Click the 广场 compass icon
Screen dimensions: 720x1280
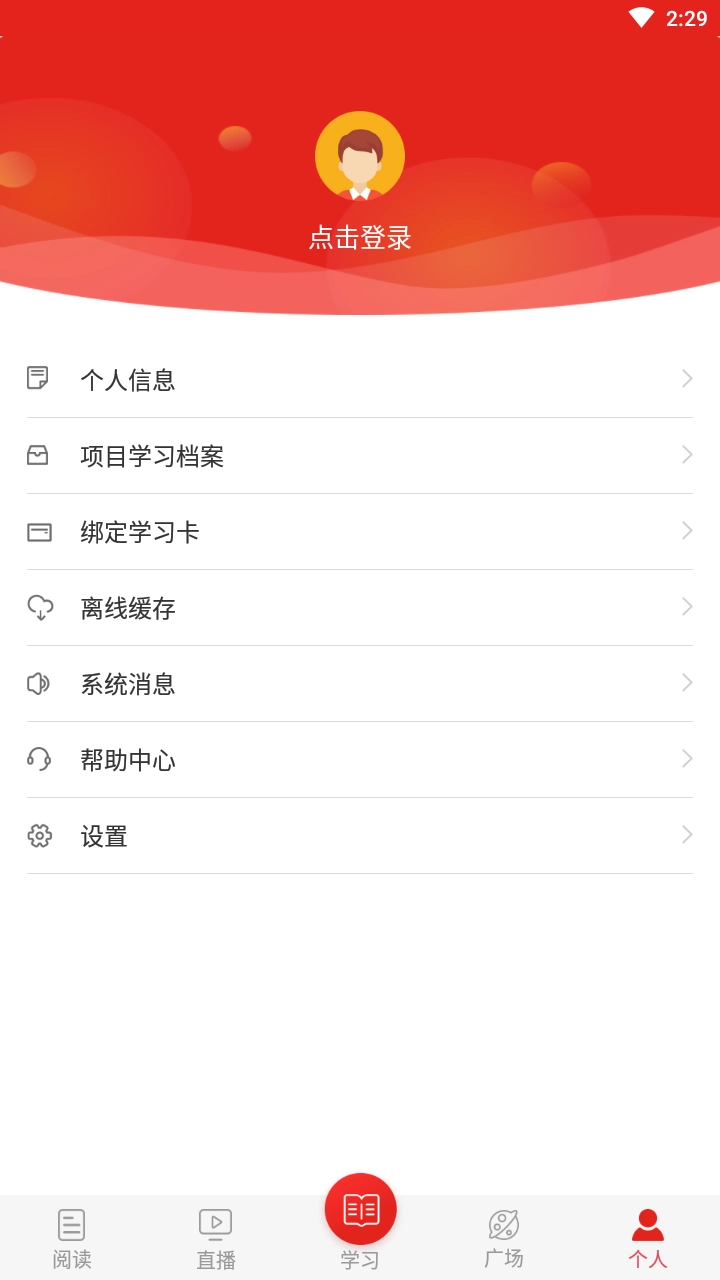[x=504, y=1222]
